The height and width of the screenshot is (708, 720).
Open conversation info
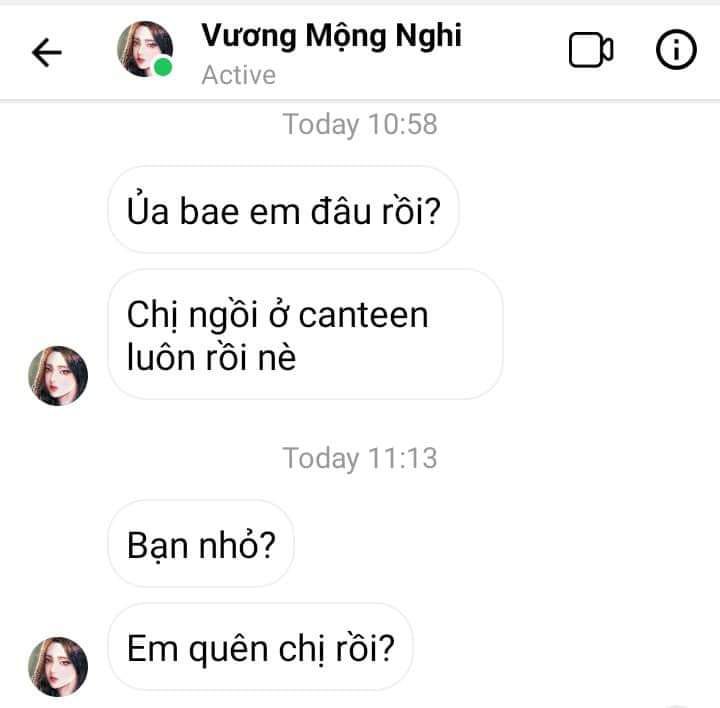coord(675,51)
